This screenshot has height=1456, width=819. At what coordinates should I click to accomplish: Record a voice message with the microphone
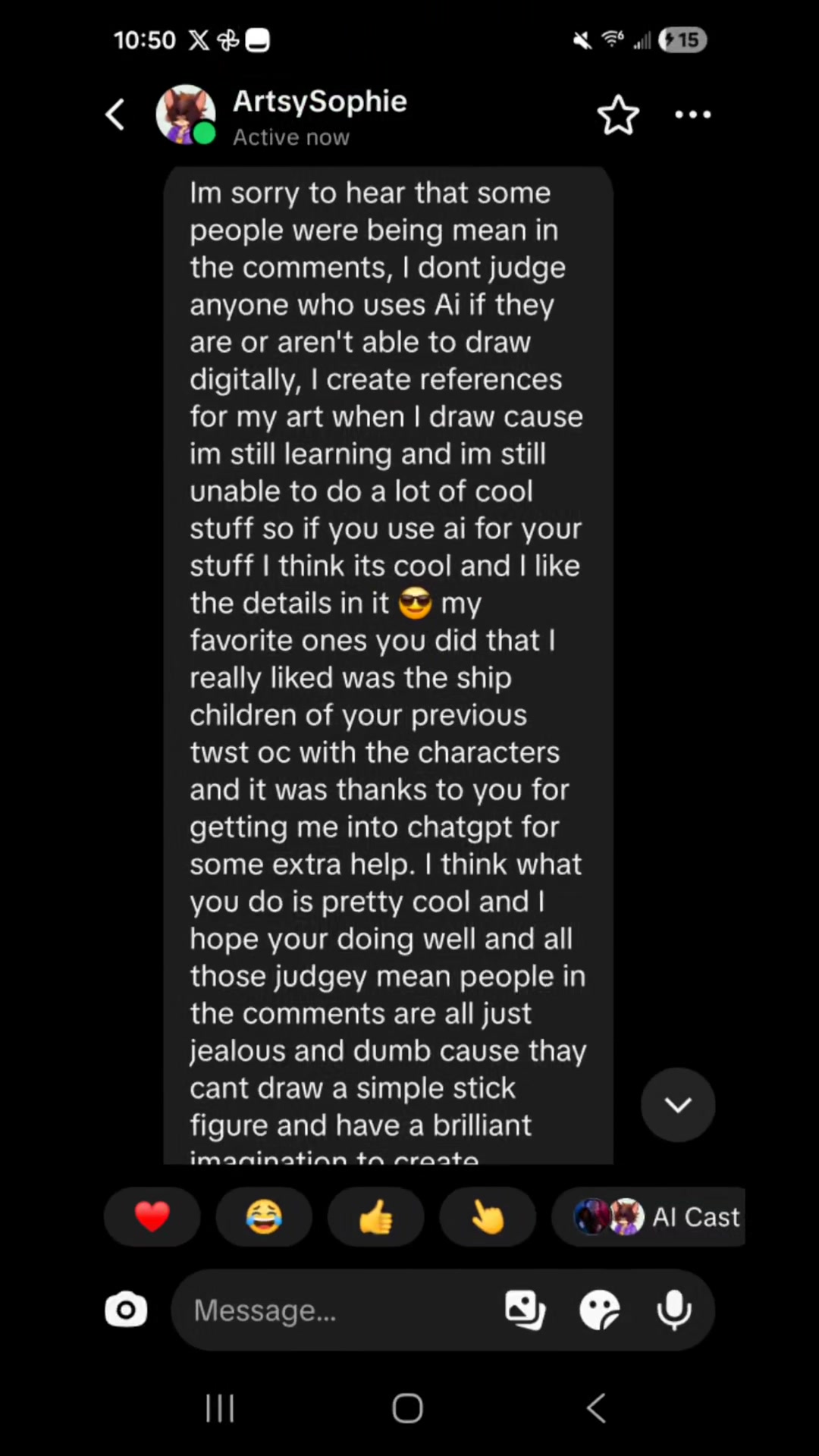tap(674, 1310)
